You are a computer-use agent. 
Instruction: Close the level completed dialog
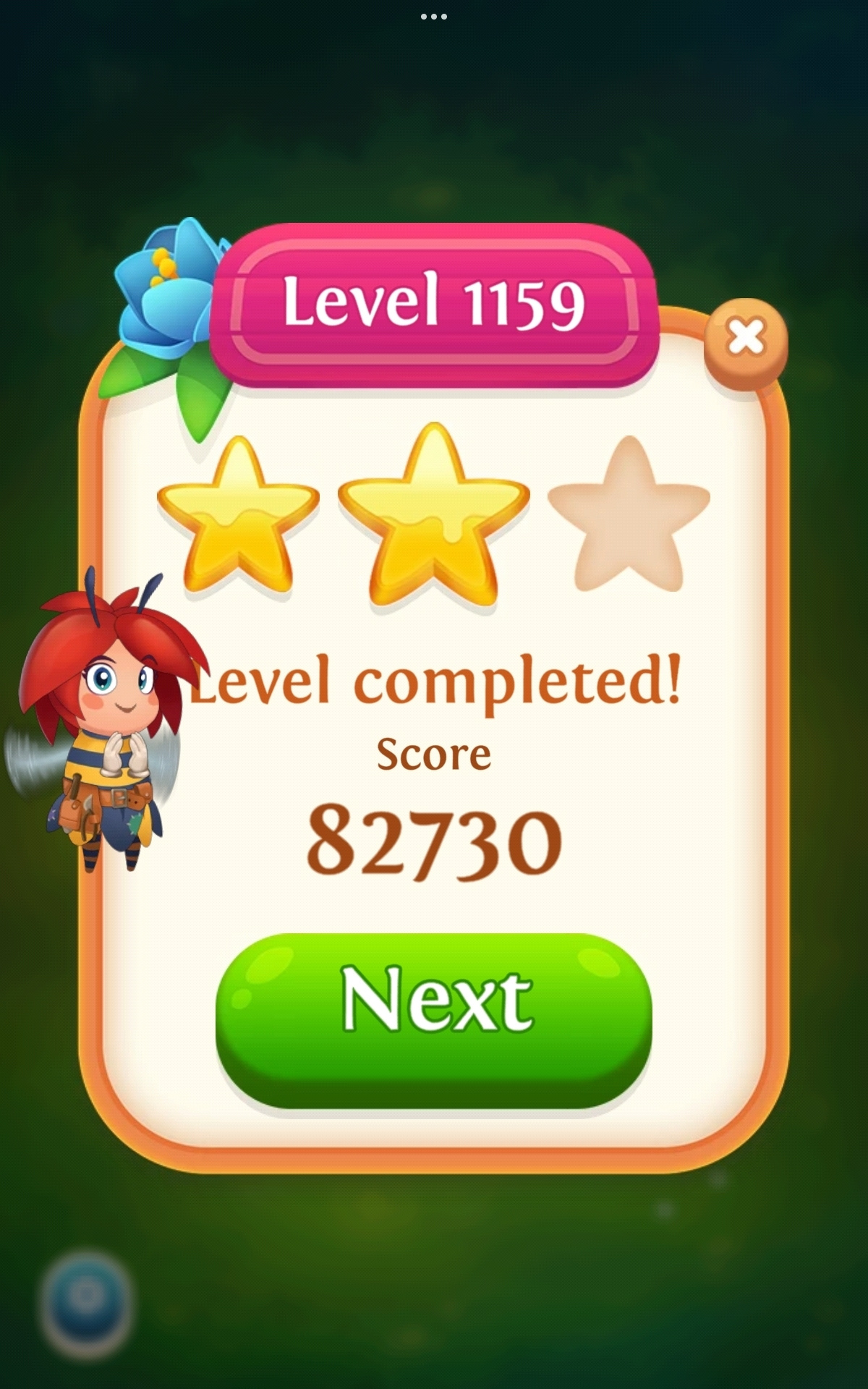pos(746,339)
